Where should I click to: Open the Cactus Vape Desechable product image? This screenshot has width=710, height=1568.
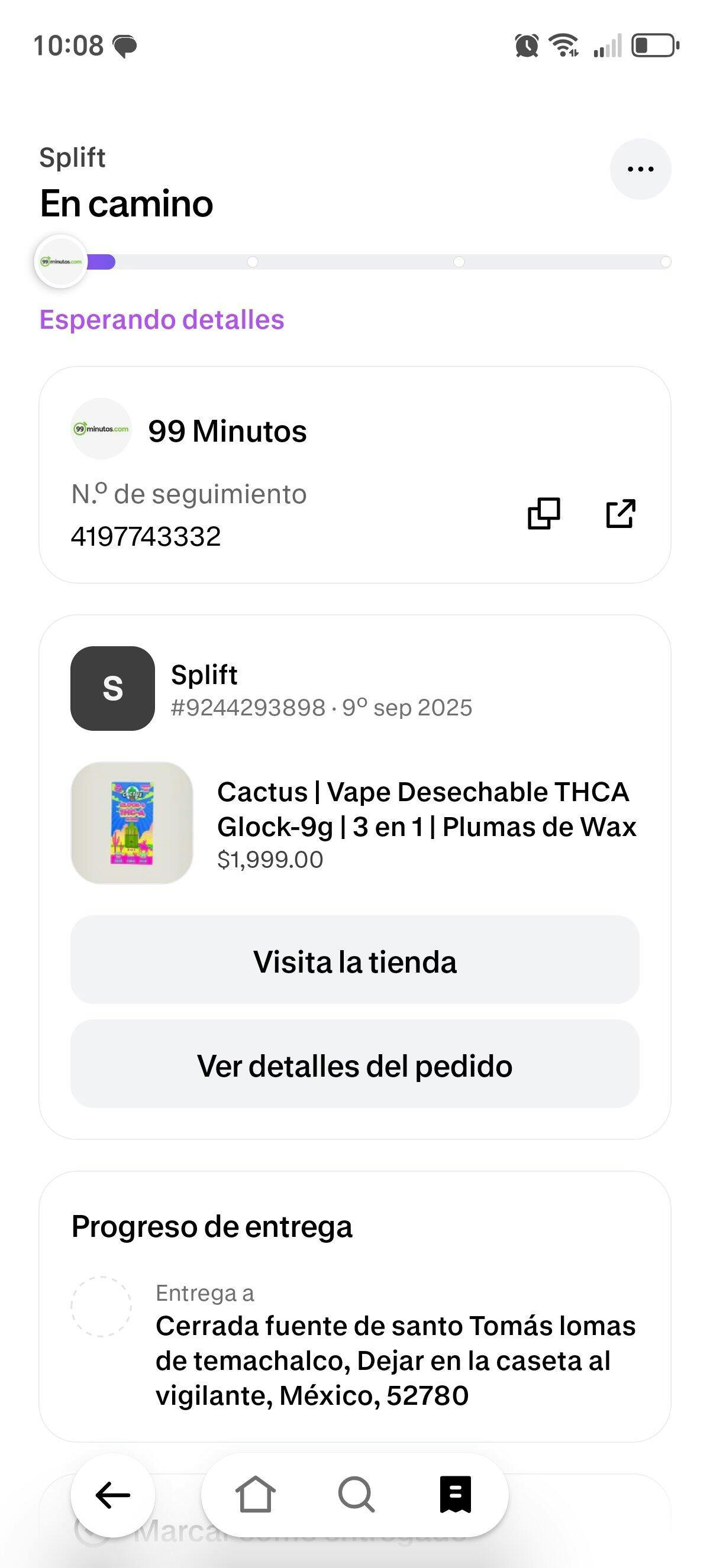132,823
